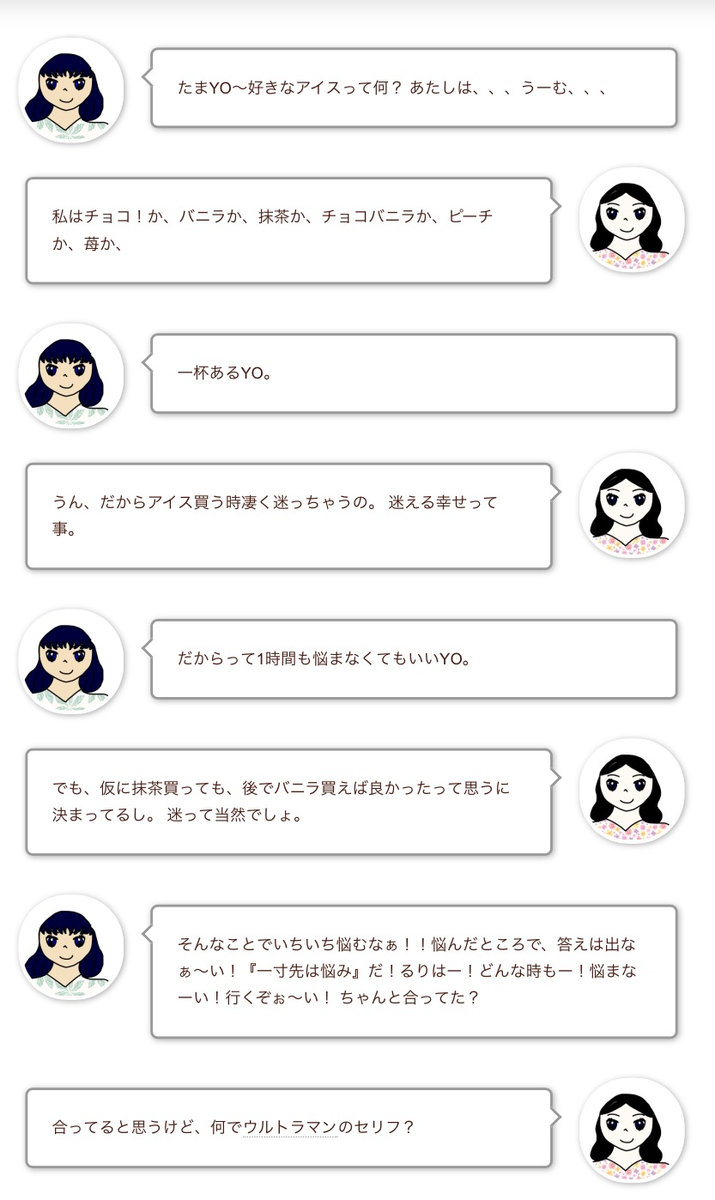
Task: Open the underlined ウルトラマン keyword link
Action: 290,1127
